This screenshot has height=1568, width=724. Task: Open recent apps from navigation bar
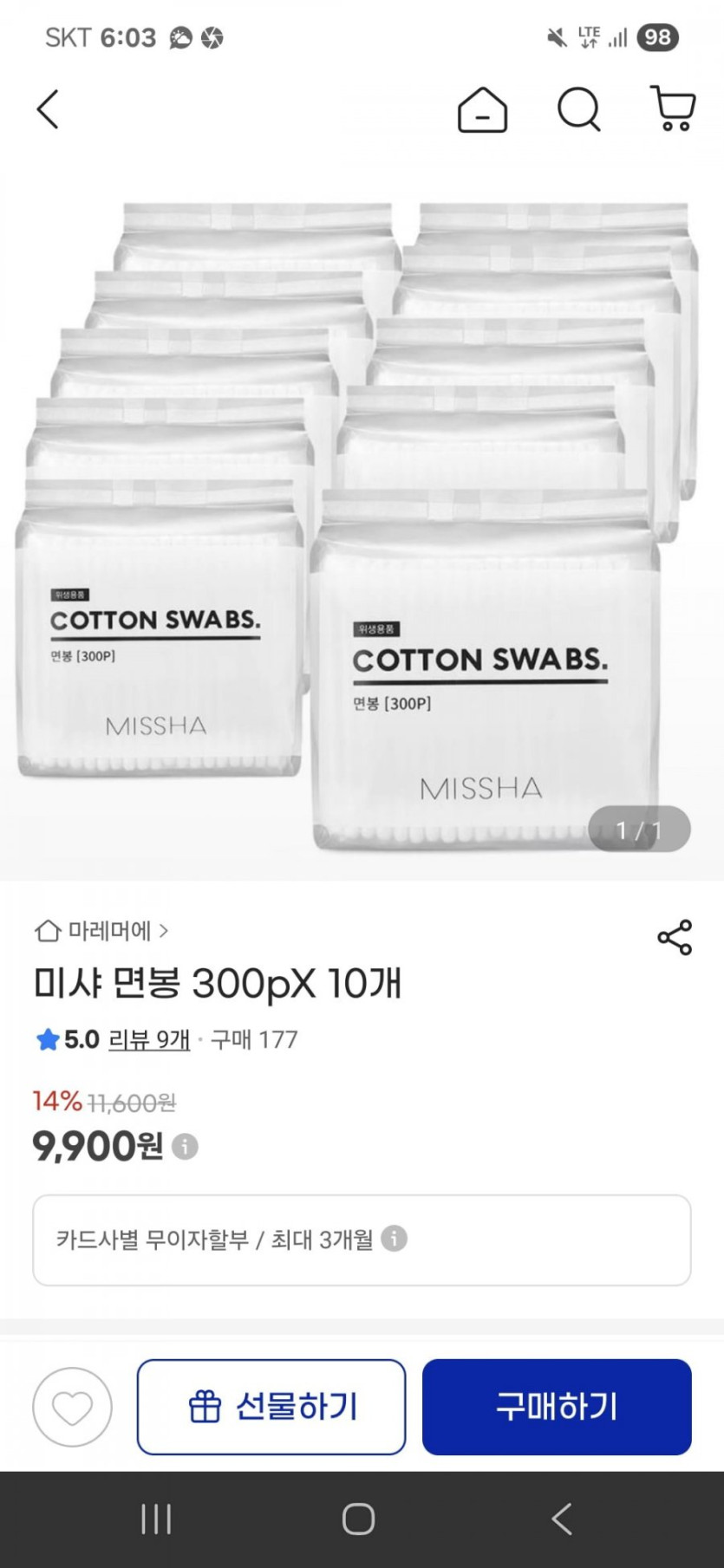pyautogui.click(x=156, y=1519)
